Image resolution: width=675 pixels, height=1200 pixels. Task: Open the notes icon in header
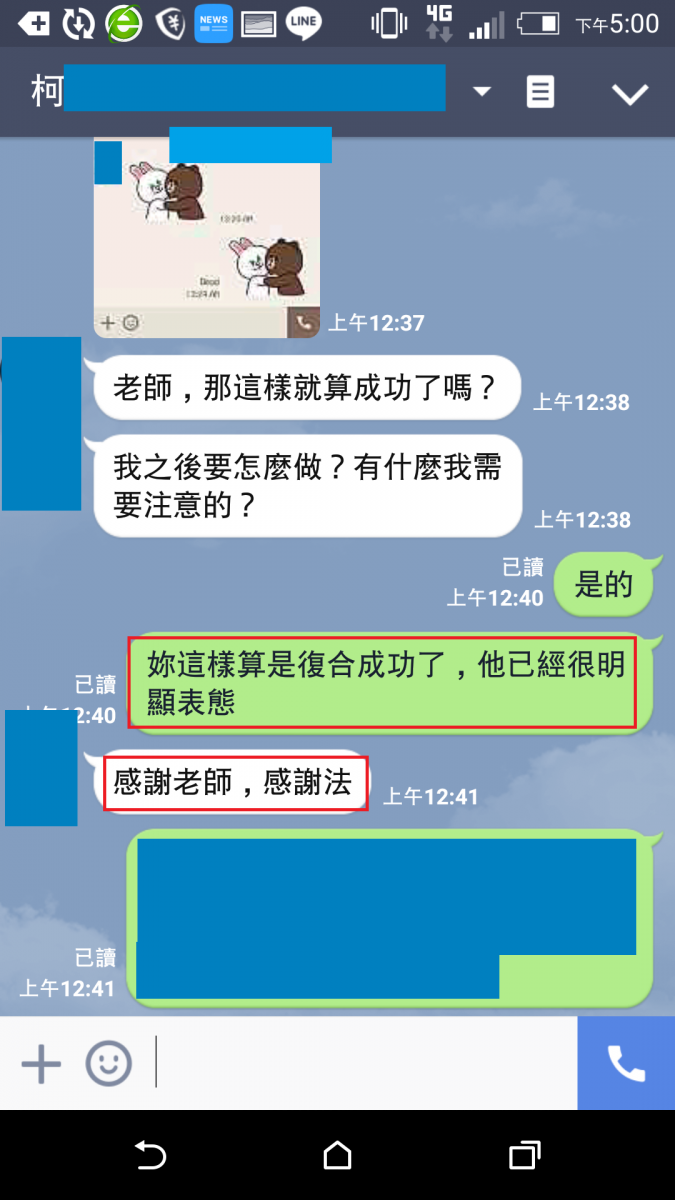[540, 92]
